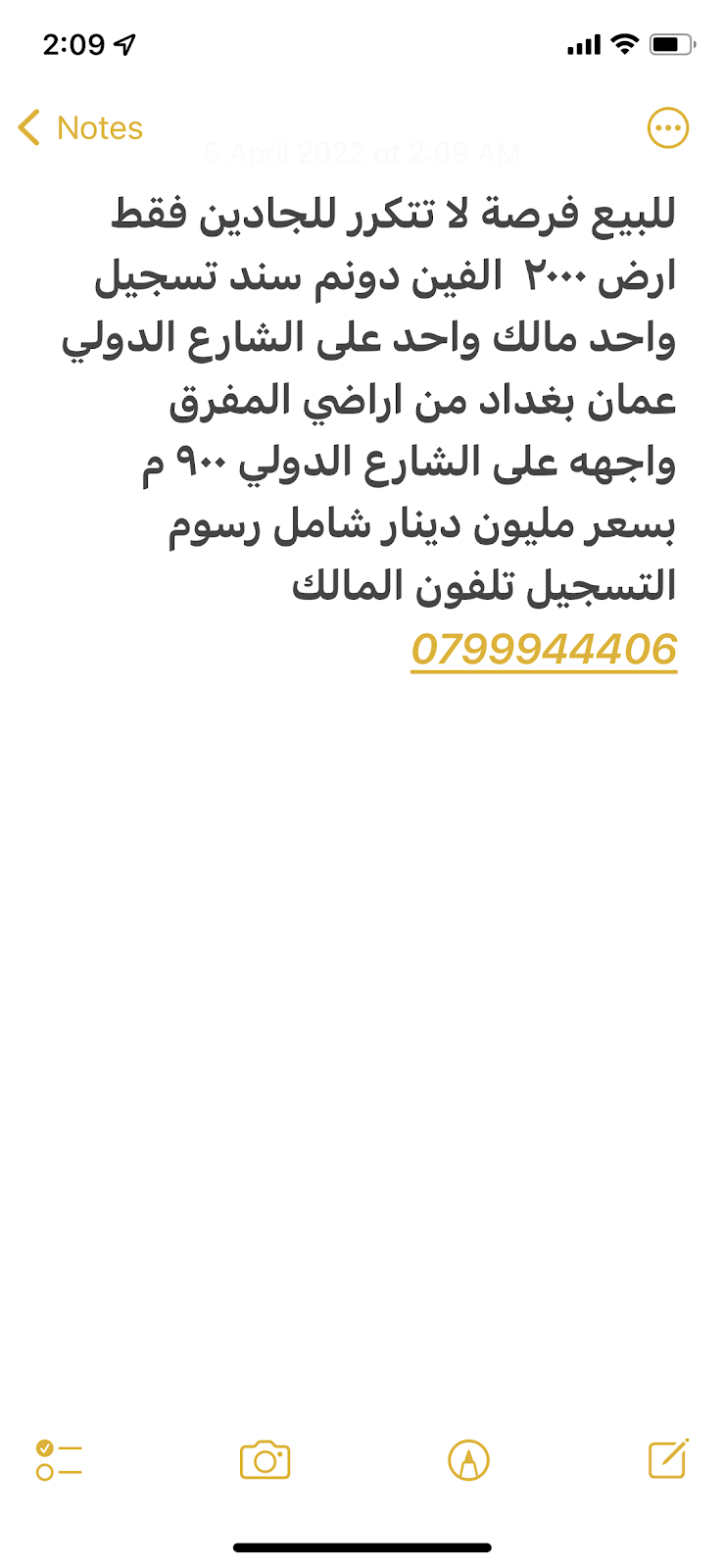Add a checklist to the note
Screen dimensions: 724x1568
(59, 1460)
